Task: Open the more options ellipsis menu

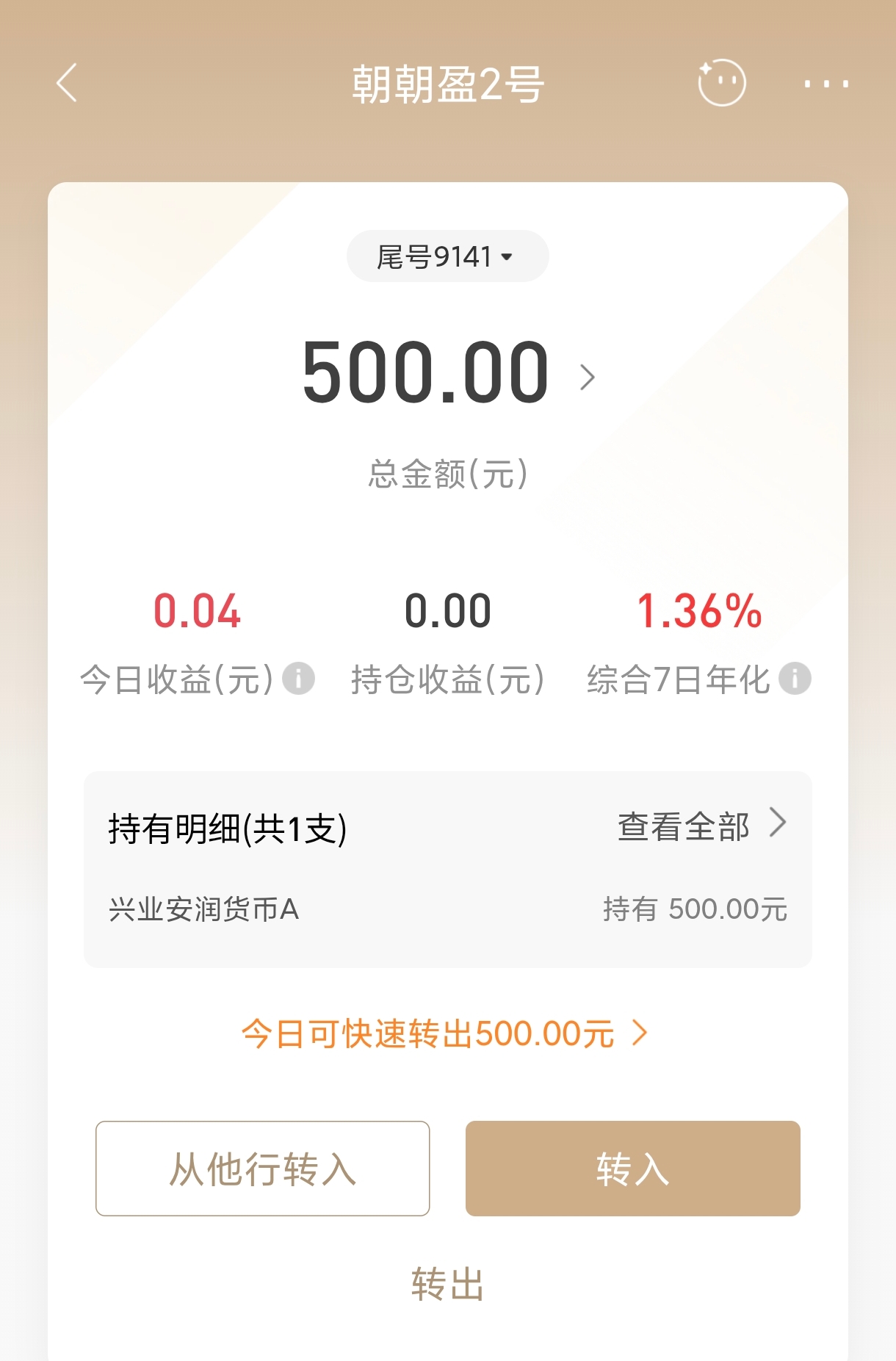Action: [x=825, y=83]
